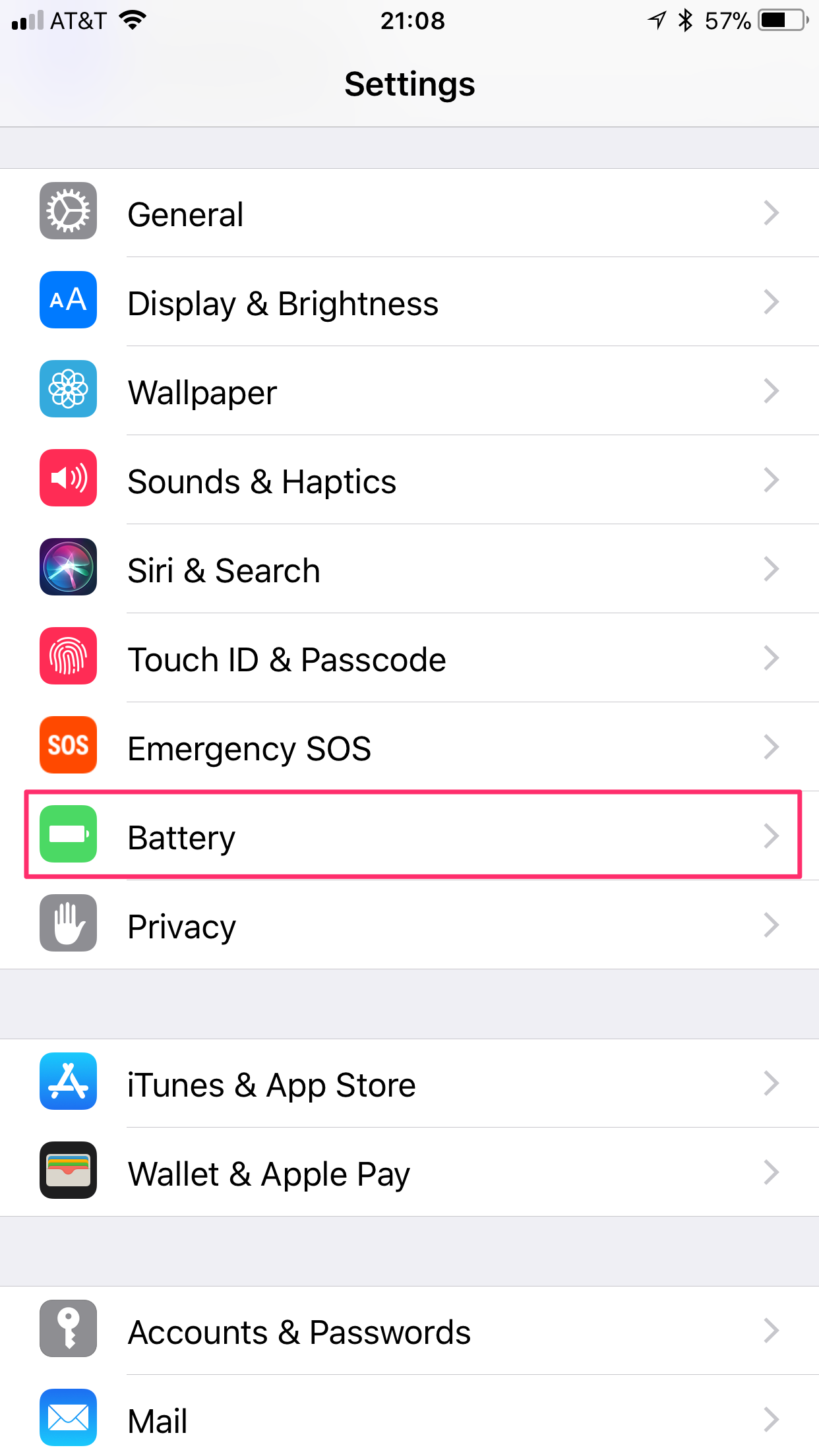Open iTunes & App Store
This screenshot has width=819, height=1456.
point(409,1083)
